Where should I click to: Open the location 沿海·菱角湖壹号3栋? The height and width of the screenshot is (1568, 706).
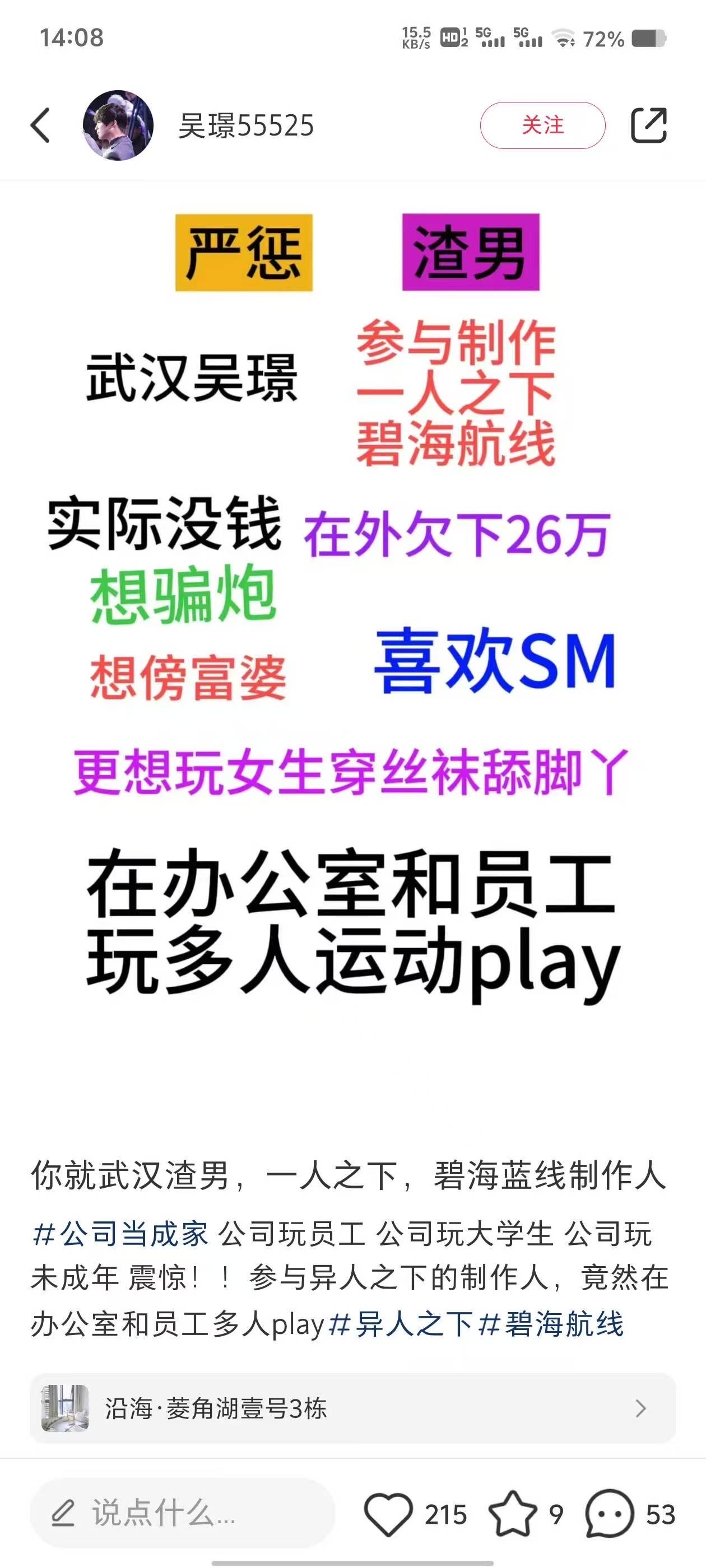(352, 1408)
